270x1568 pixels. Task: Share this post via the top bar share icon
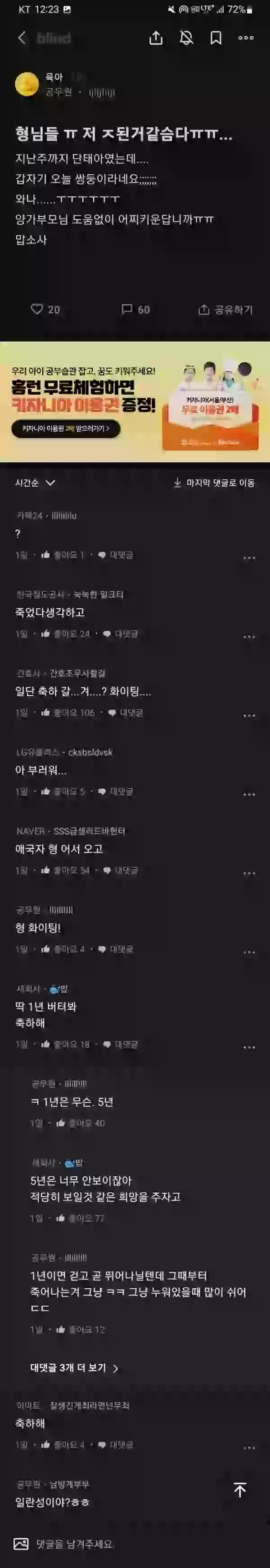156,38
